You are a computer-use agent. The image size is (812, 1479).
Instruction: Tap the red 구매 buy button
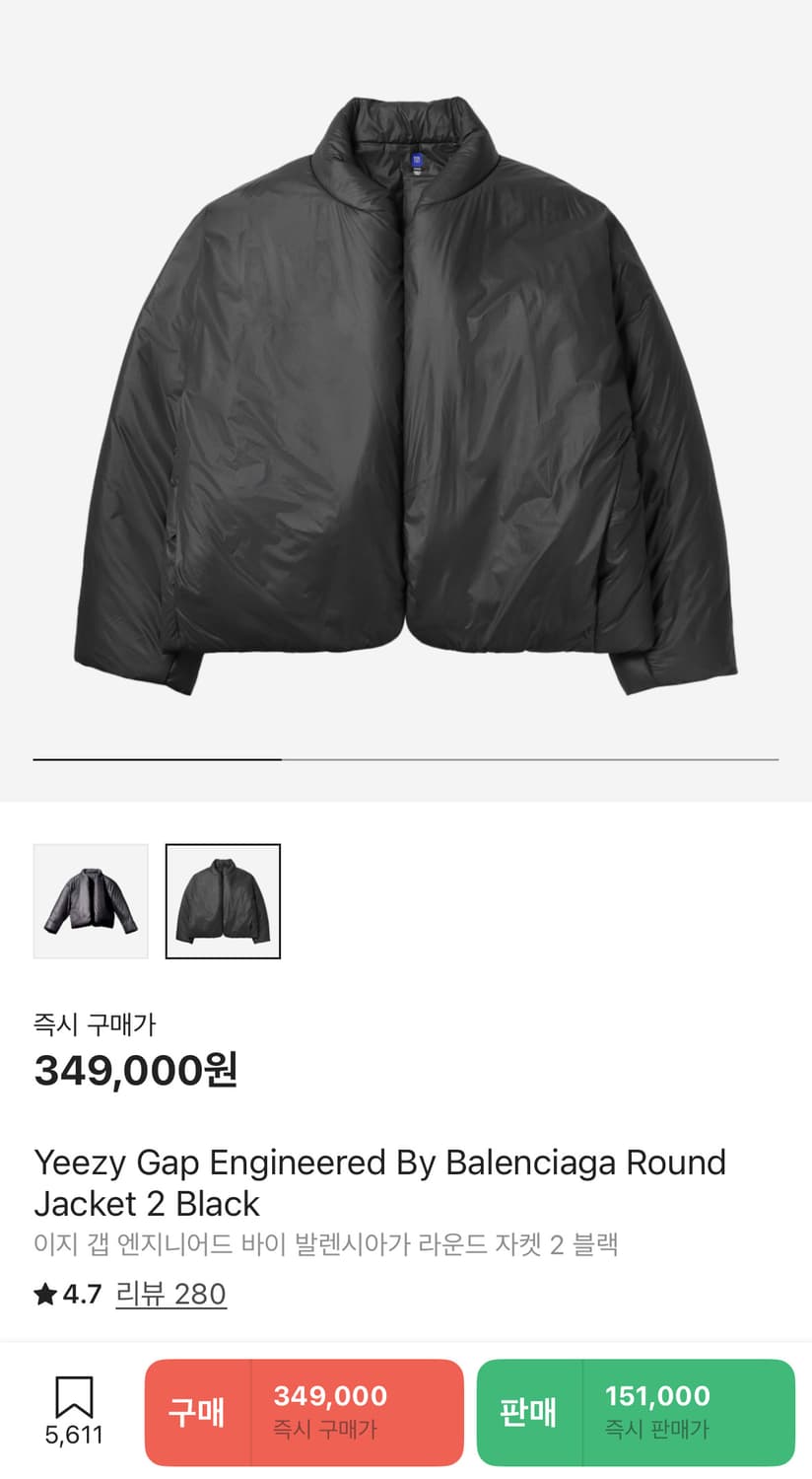tap(304, 1412)
